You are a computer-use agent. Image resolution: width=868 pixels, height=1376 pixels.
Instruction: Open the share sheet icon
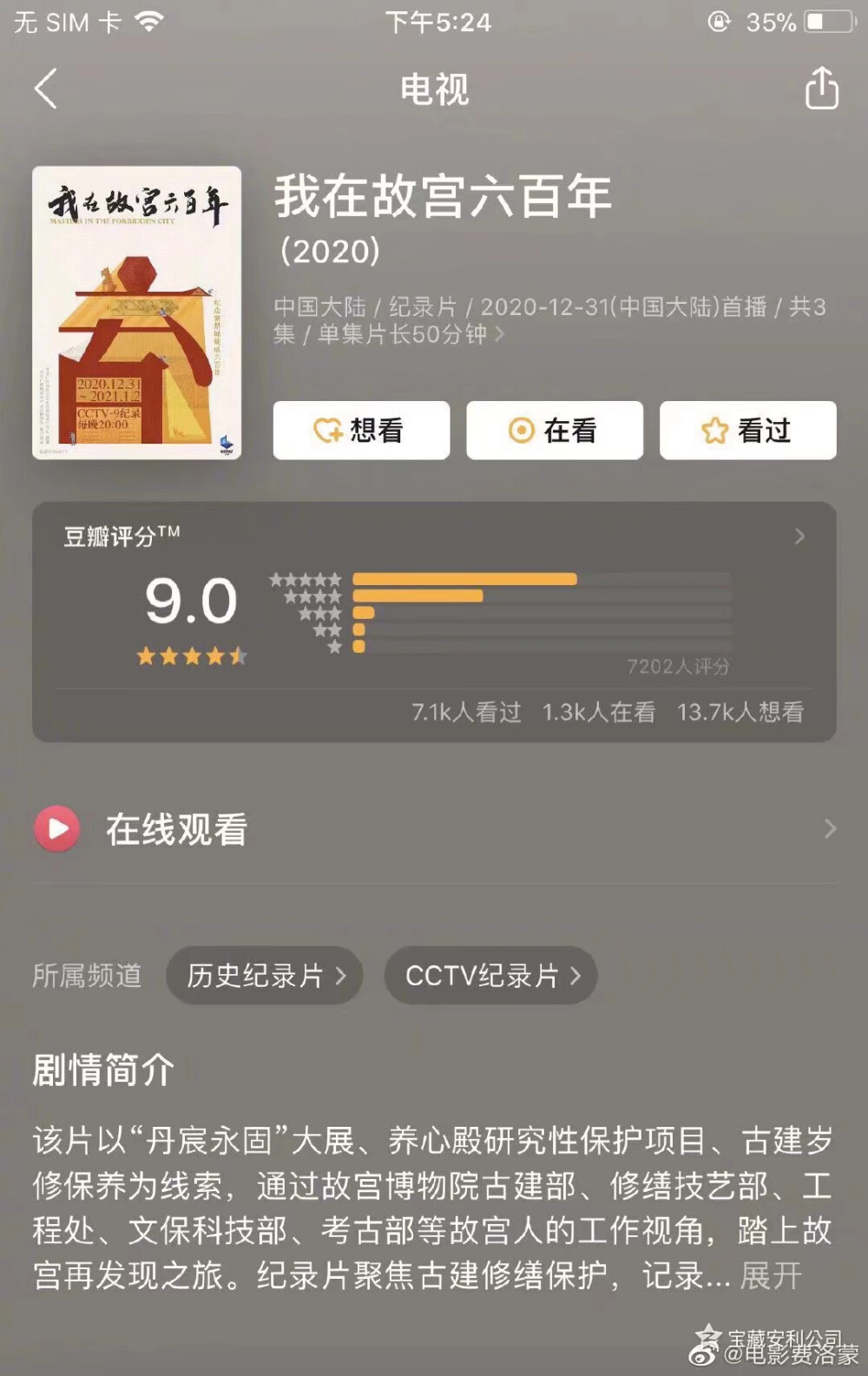click(819, 88)
